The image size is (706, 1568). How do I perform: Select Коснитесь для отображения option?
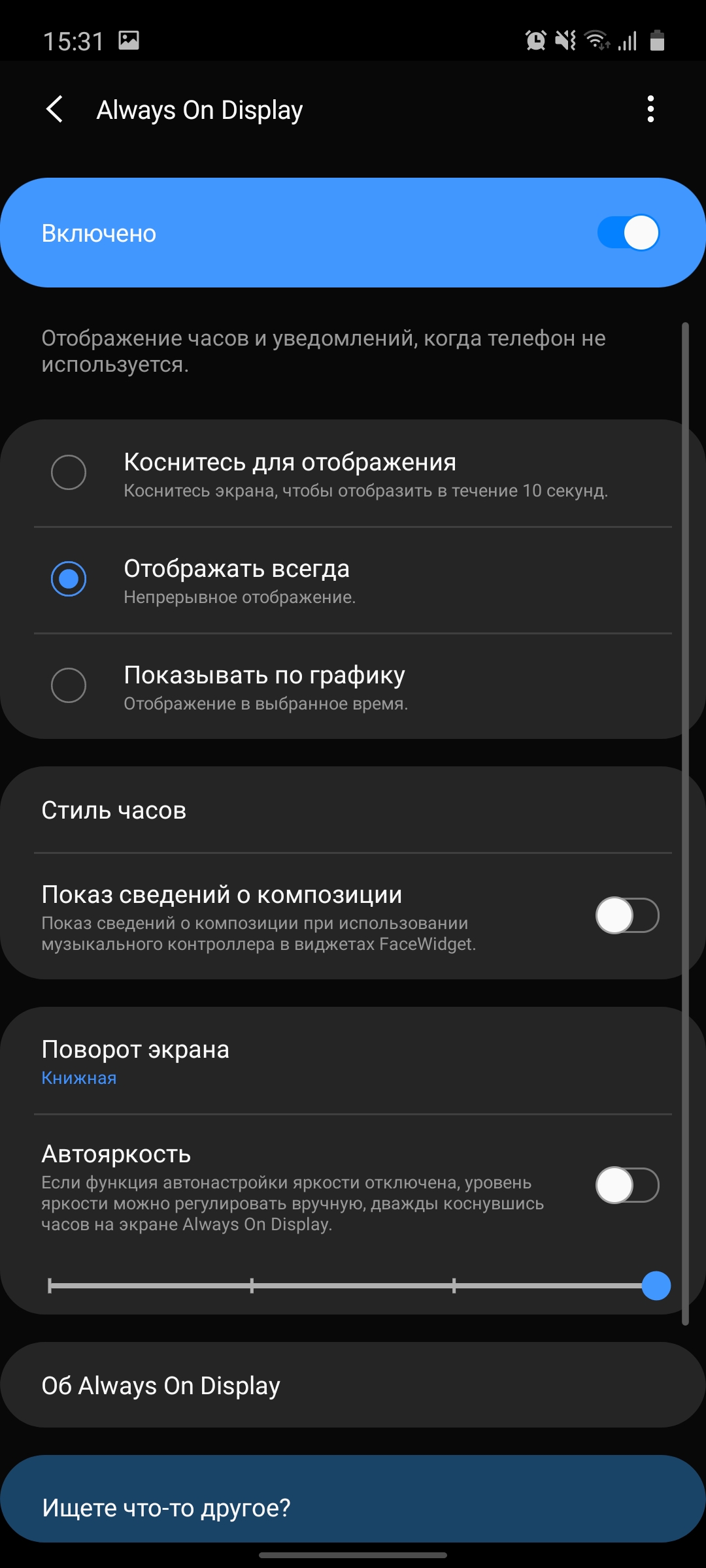[x=69, y=472]
